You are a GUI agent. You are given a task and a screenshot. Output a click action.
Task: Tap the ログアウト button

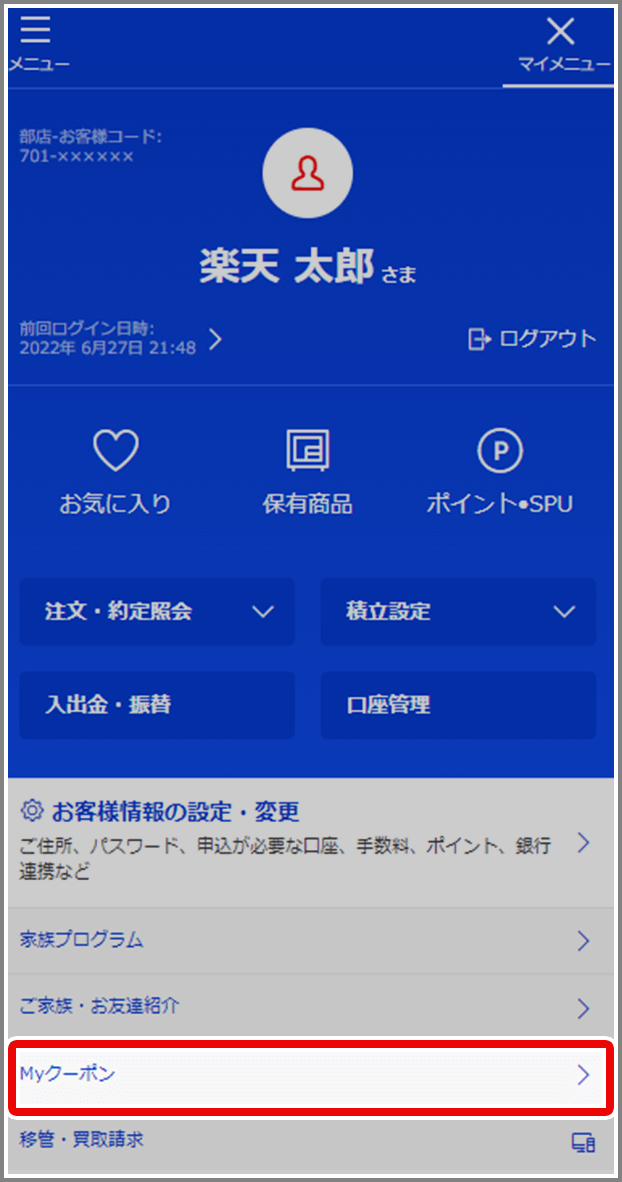(x=532, y=339)
